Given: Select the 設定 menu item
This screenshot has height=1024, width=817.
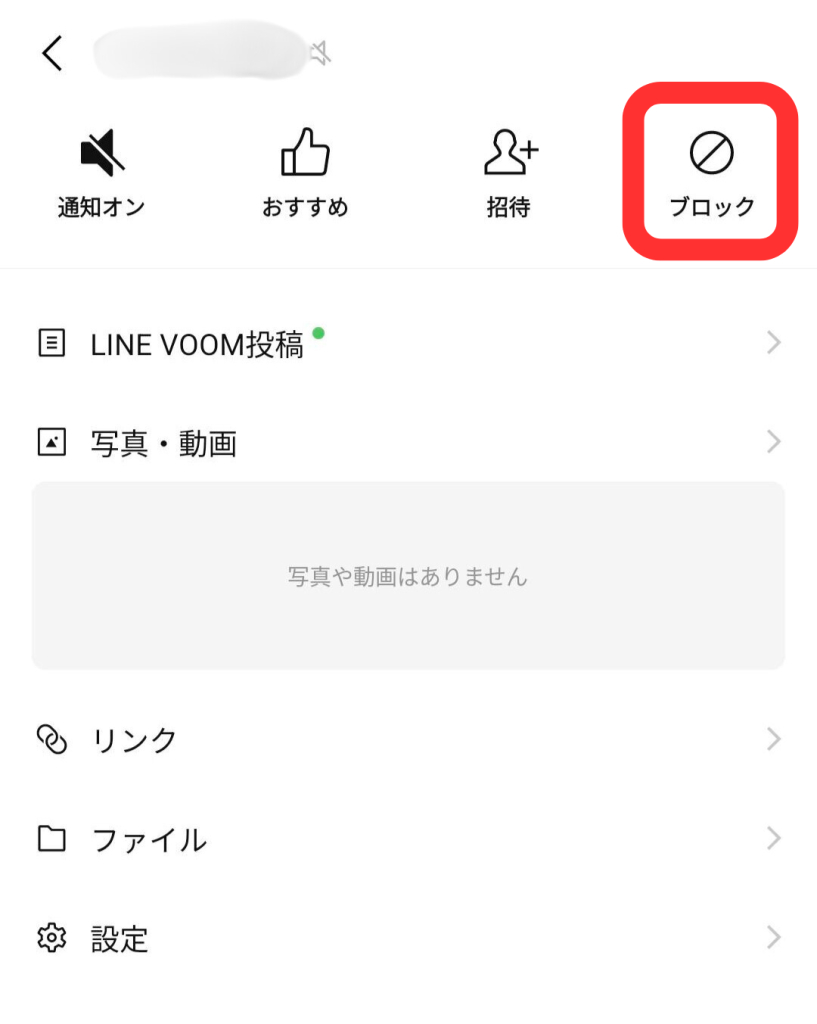Looking at the screenshot, I should pyautogui.click(x=120, y=939).
